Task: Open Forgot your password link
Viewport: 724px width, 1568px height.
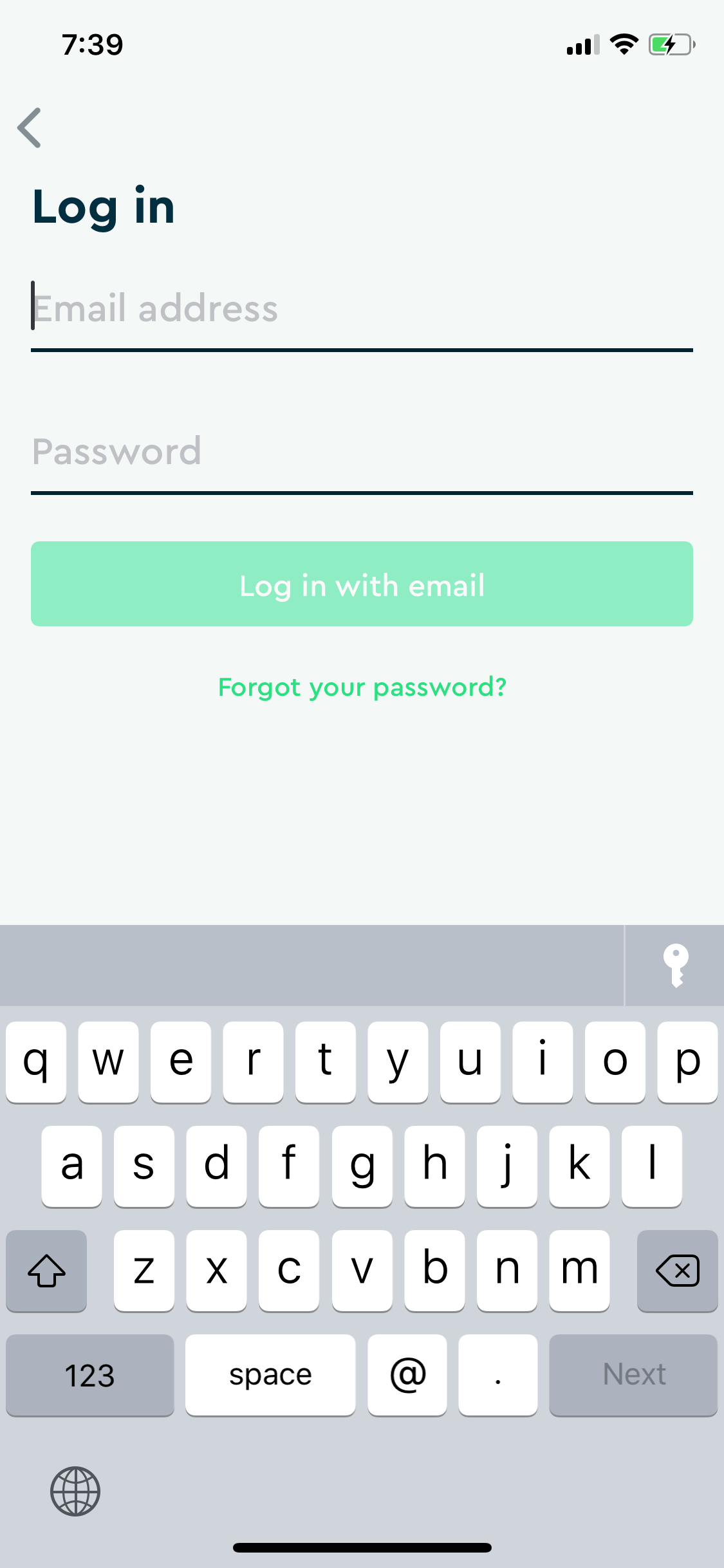Action: pyautogui.click(x=362, y=687)
